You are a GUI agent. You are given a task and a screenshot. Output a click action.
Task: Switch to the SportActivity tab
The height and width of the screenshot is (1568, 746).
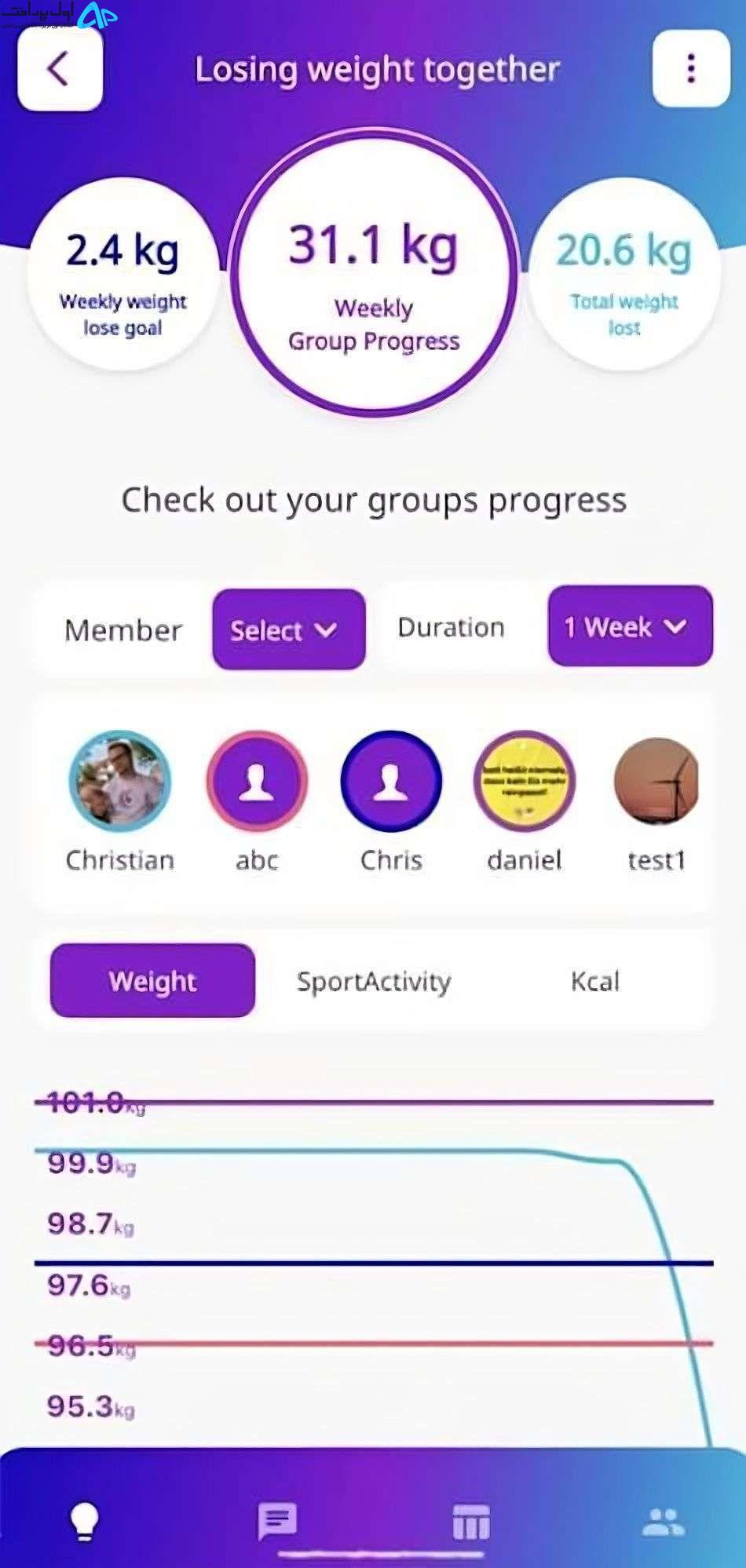pyautogui.click(x=374, y=981)
